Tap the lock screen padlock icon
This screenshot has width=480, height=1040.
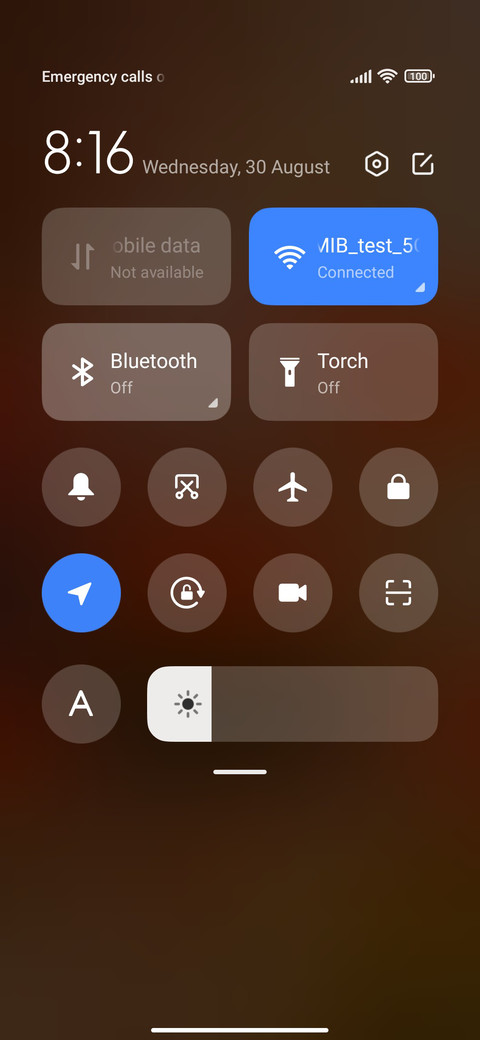[x=398, y=488]
